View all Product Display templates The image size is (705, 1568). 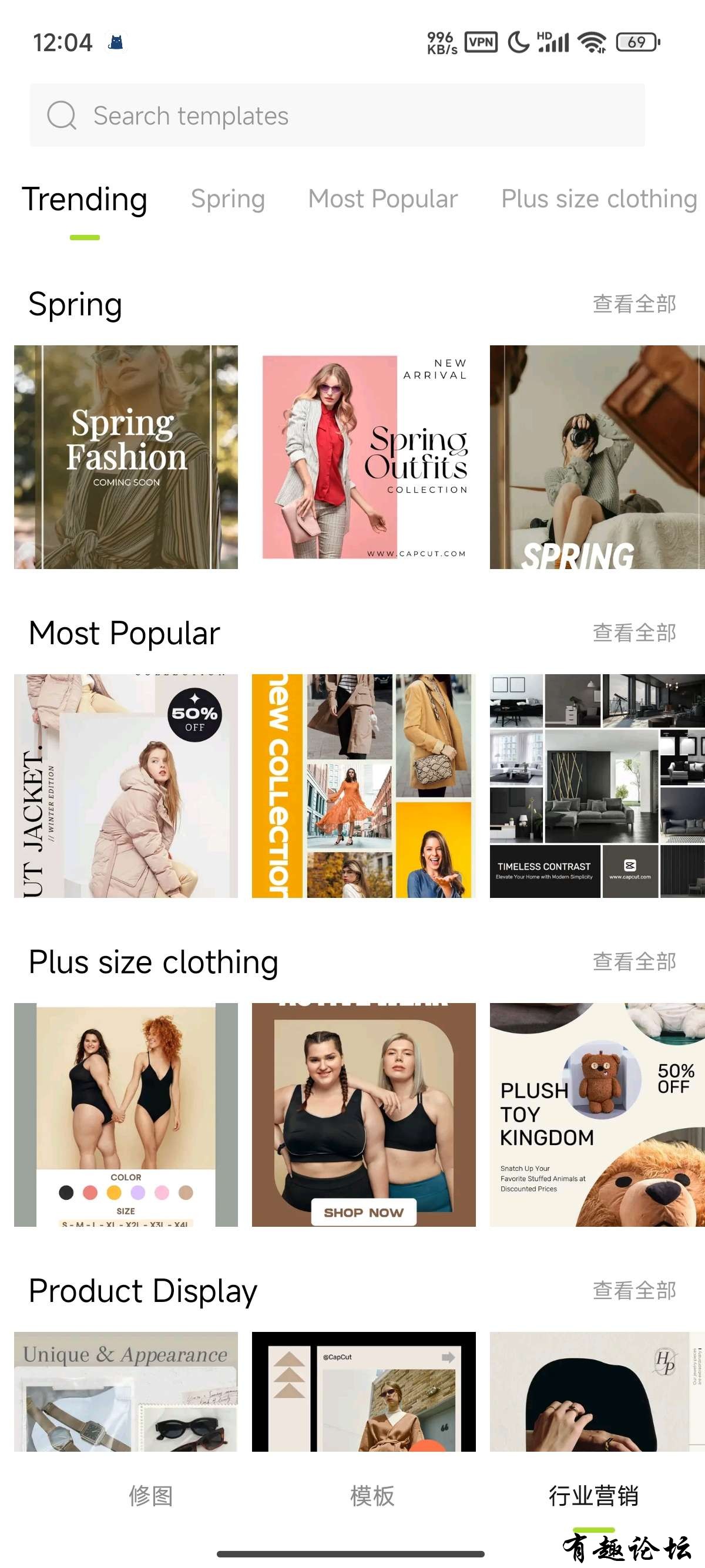coord(634,1290)
